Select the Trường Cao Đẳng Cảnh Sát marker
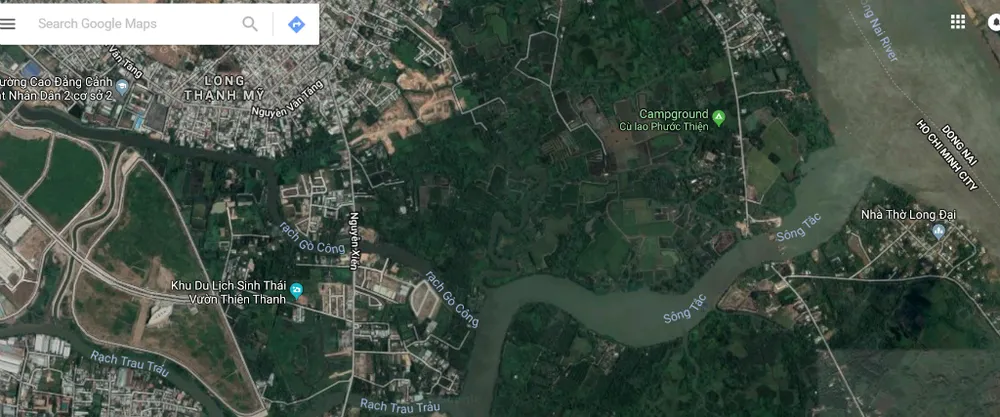Viewport: 1000px width, 417px height. (x=122, y=88)
